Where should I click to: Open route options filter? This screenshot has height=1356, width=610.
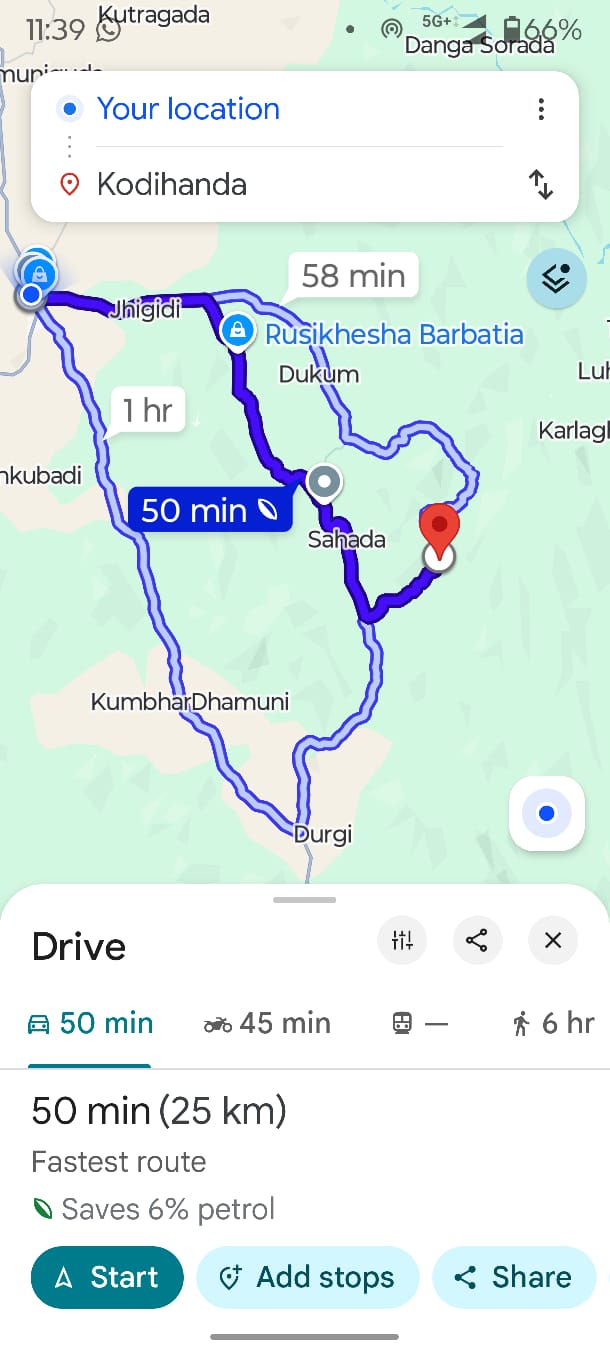[402, 940]
